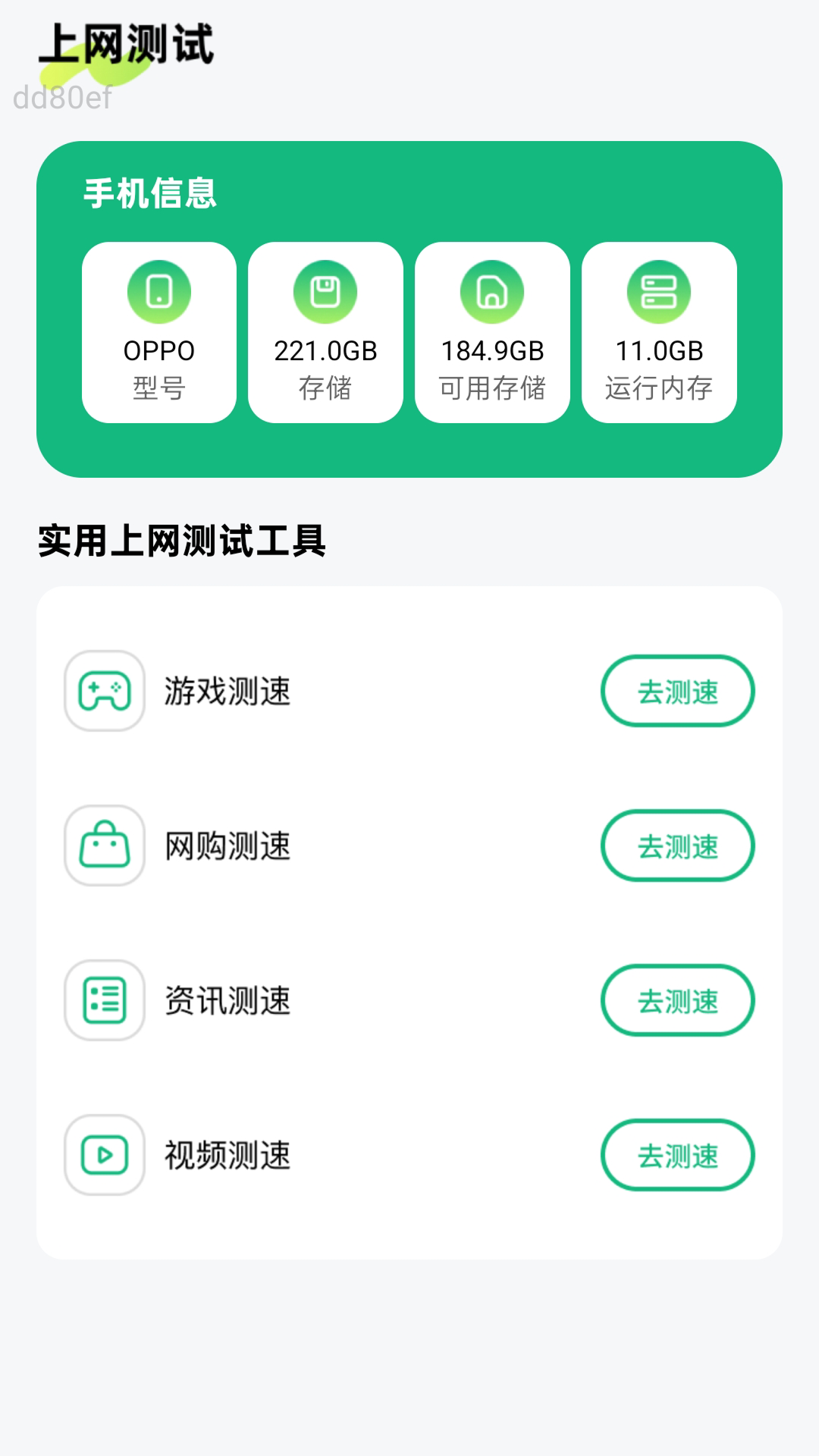819x1456 pixels.
Task: Click 去测速 next to 游戏测速
Action: (677, 691)
